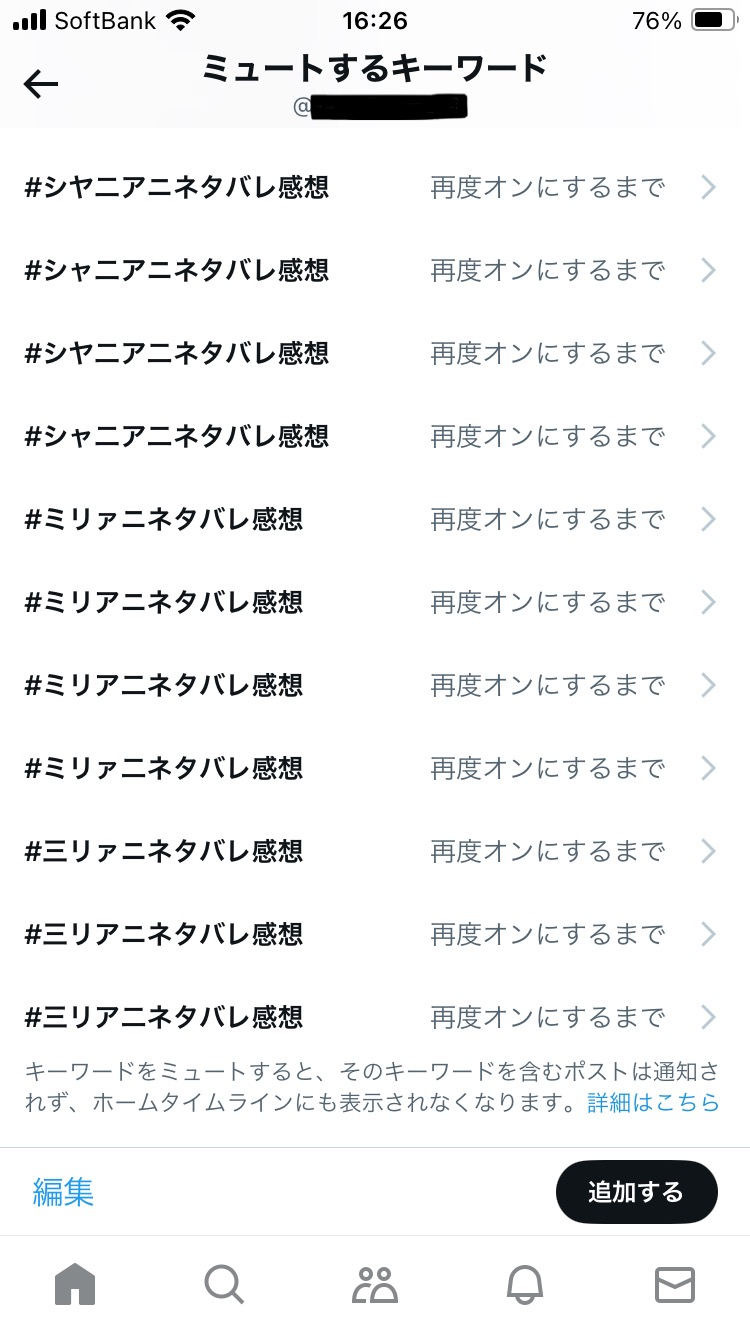Switch to the Communities tab

pyautogui.click(x=375, y=1284)
